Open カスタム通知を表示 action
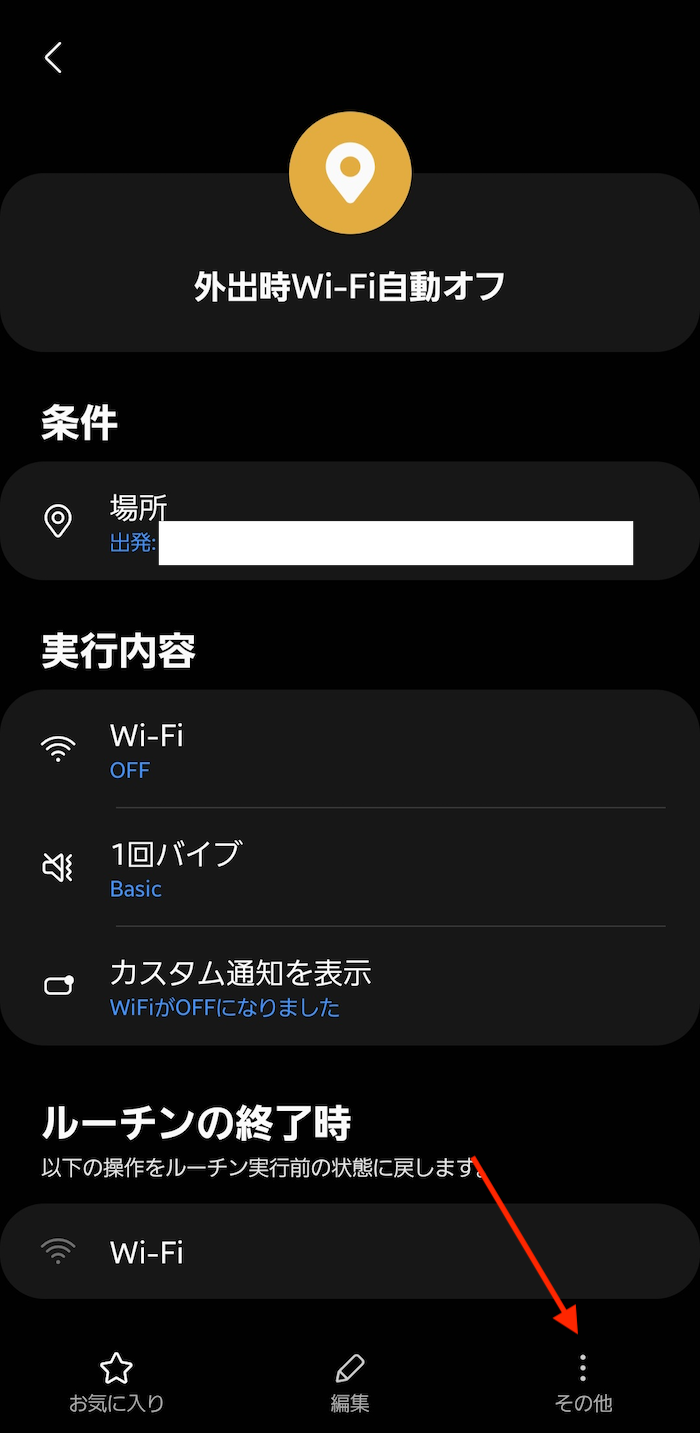 coord(350,987)
